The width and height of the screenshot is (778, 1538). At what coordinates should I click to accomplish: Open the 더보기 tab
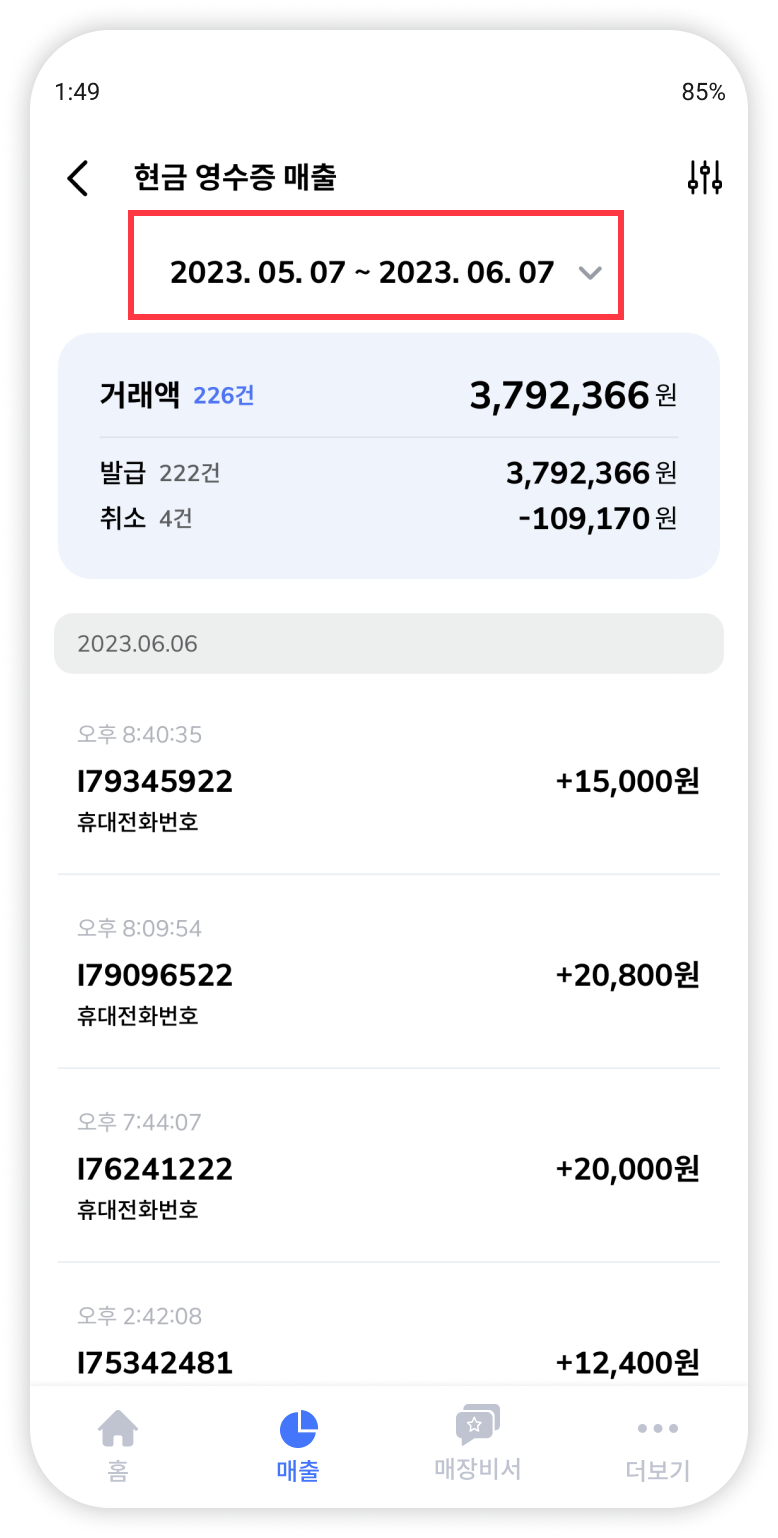[x=657, y=1445]
